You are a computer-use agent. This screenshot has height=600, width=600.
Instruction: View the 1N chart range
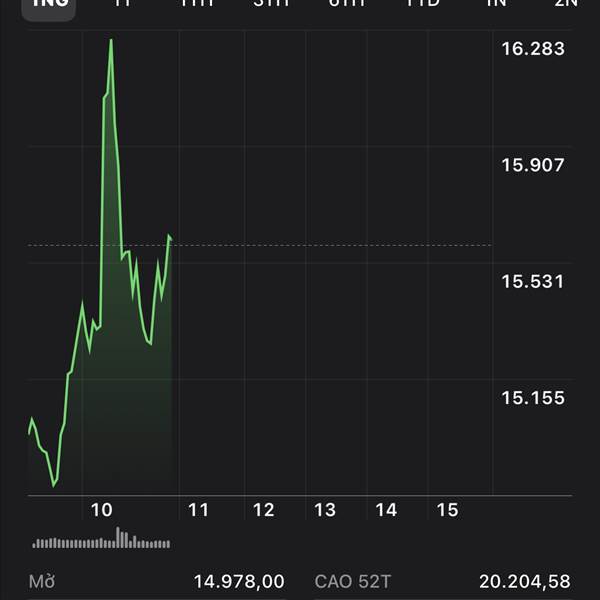coord(496,4)
